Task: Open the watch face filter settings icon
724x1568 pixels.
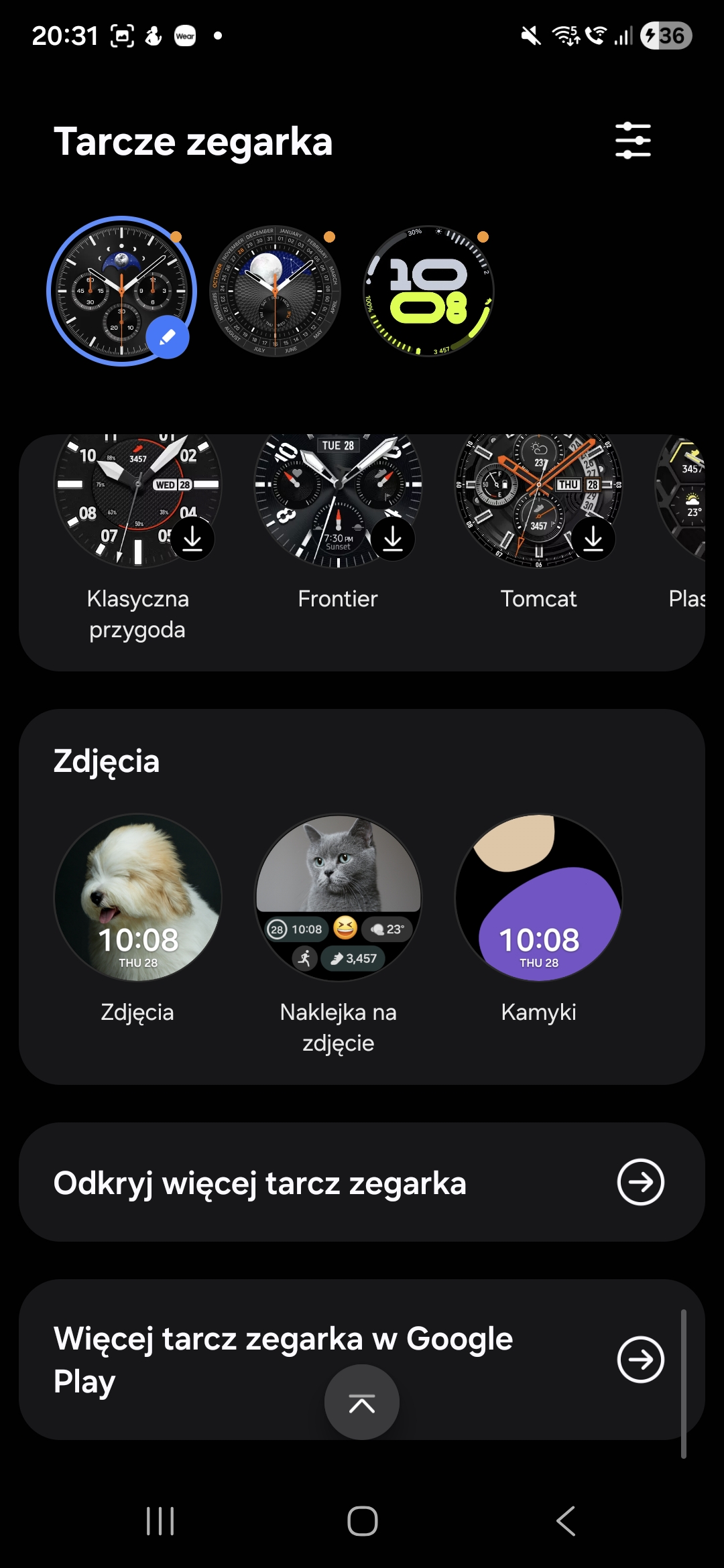Action: [x=633, y=141]
